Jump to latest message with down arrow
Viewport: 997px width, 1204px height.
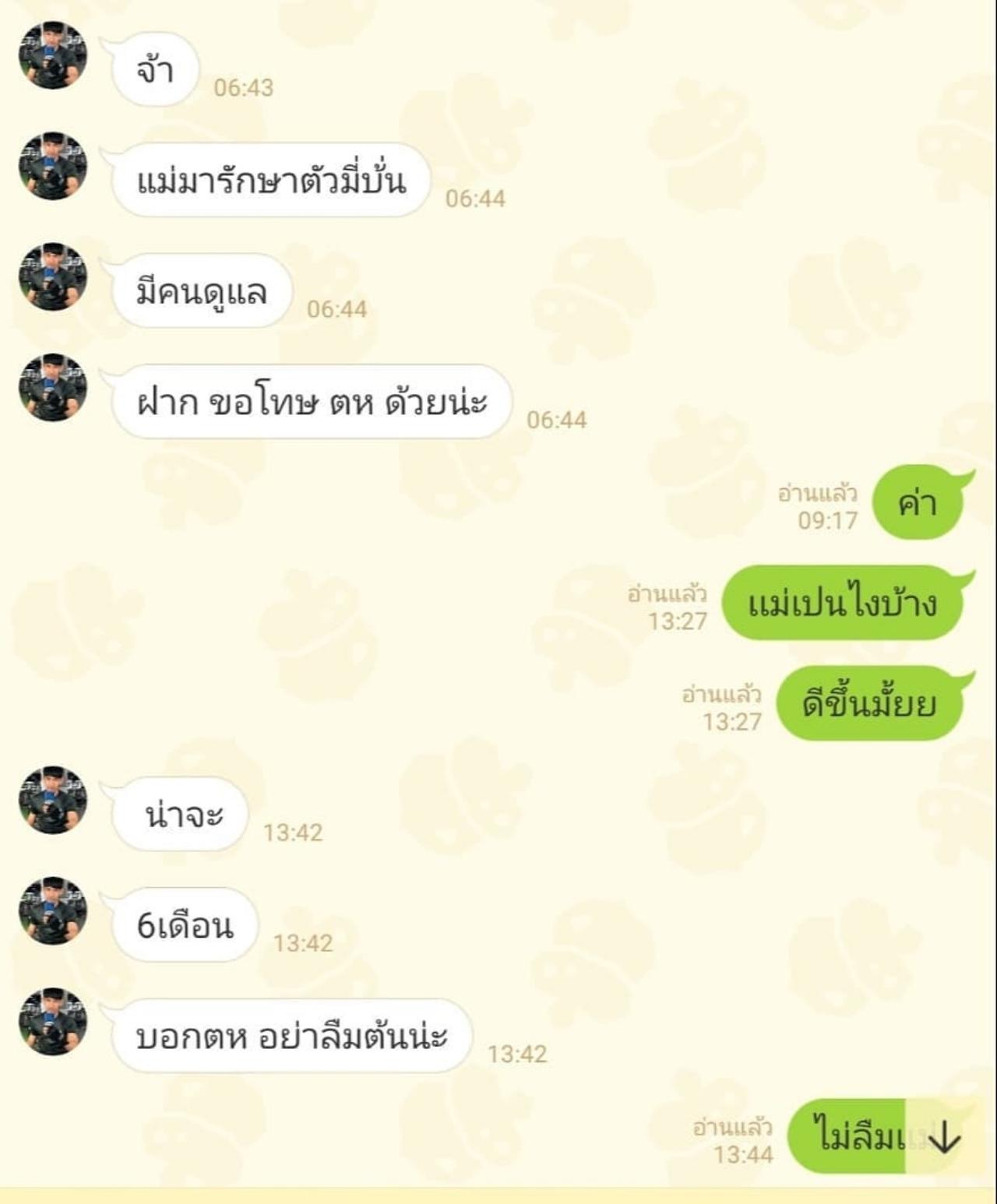pos(943,1138)
